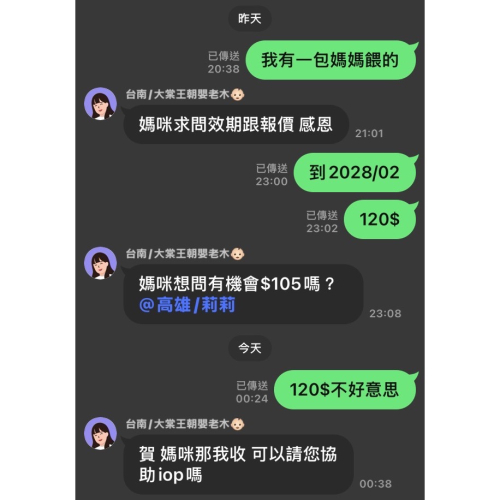The width and height of the screenshot is (500, 500).
Task: Tap avatar next to 媽咪想問有機會$105嗎 message
Action: 100,263
